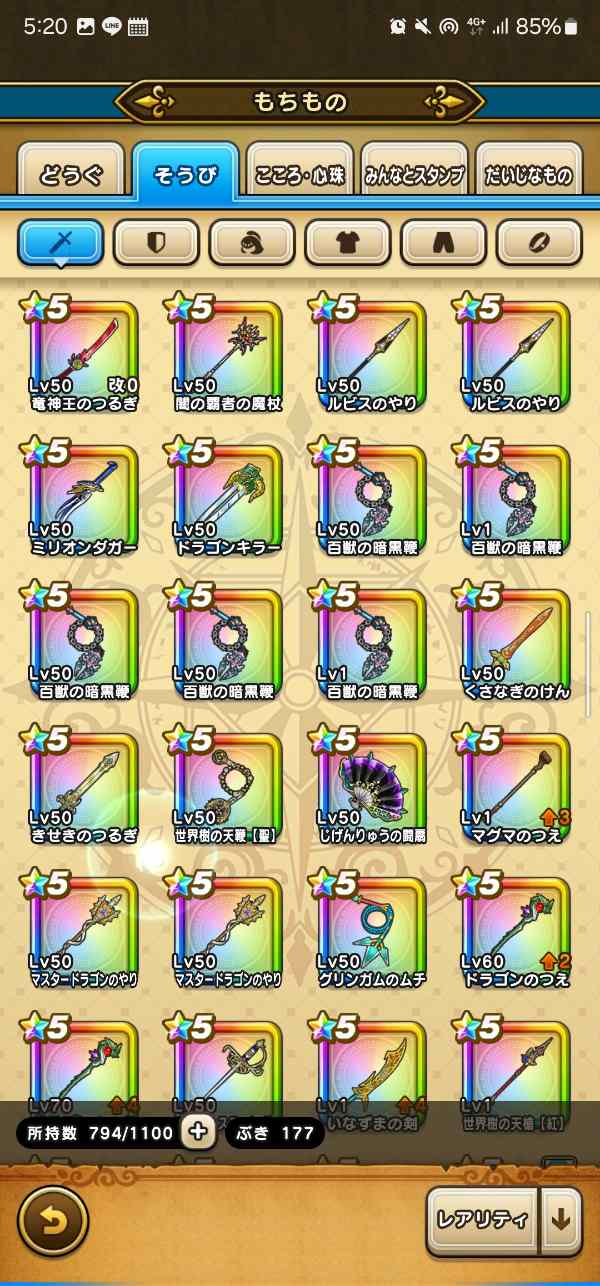This screenshot has width=600, height=1286.
Task: Select the shield equipment filter
Action: (x=156, y=242)
